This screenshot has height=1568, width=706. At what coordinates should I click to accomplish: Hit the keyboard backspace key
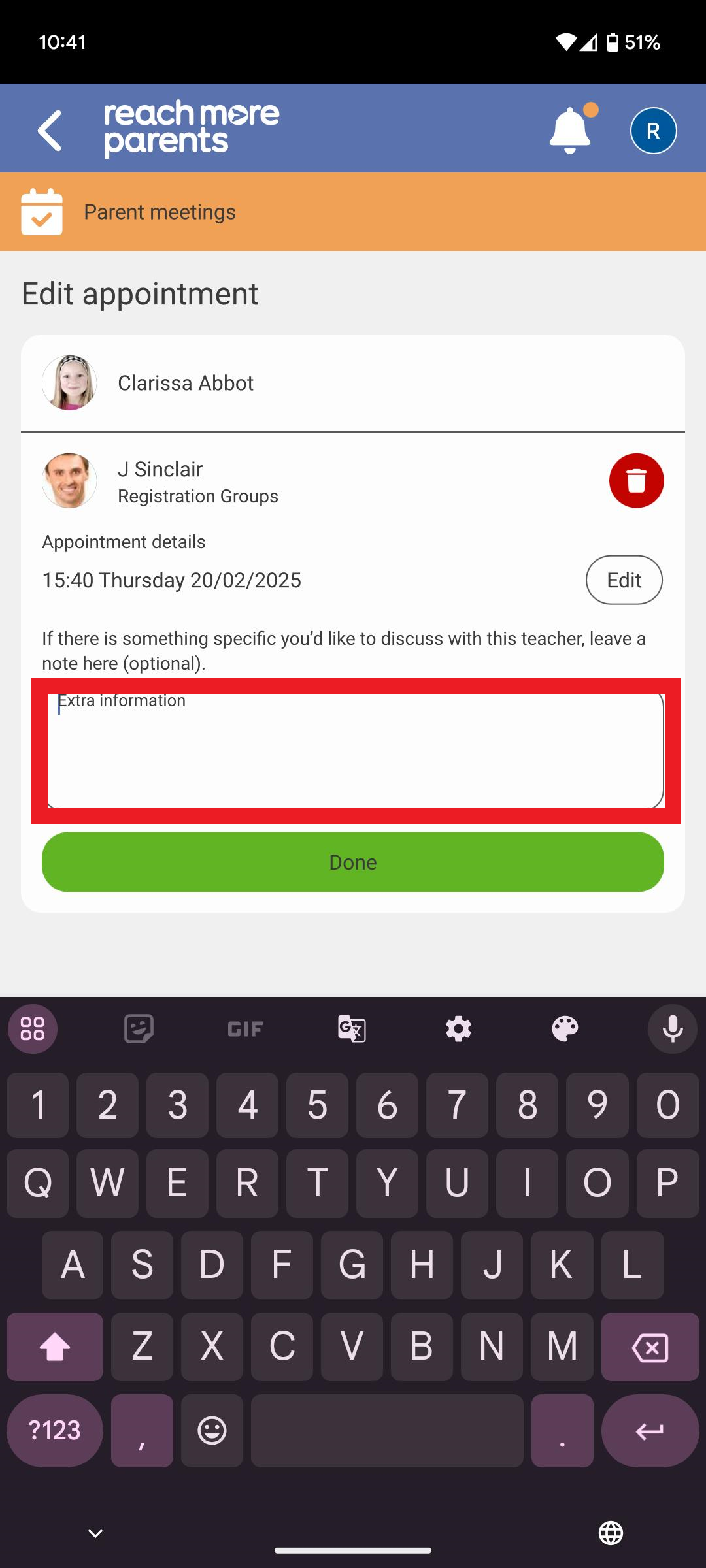[650, 1347]
